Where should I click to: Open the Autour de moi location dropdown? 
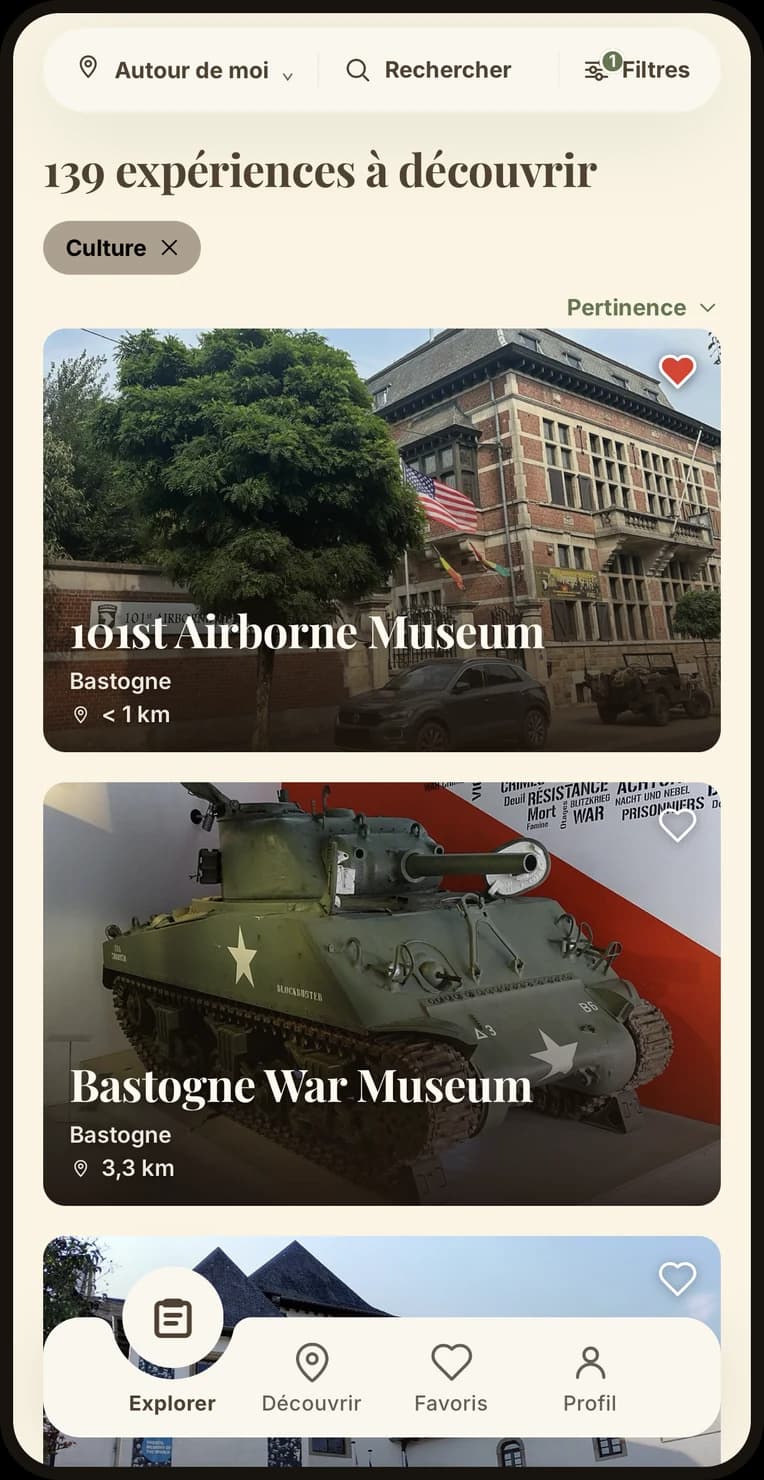coord(185,70)
